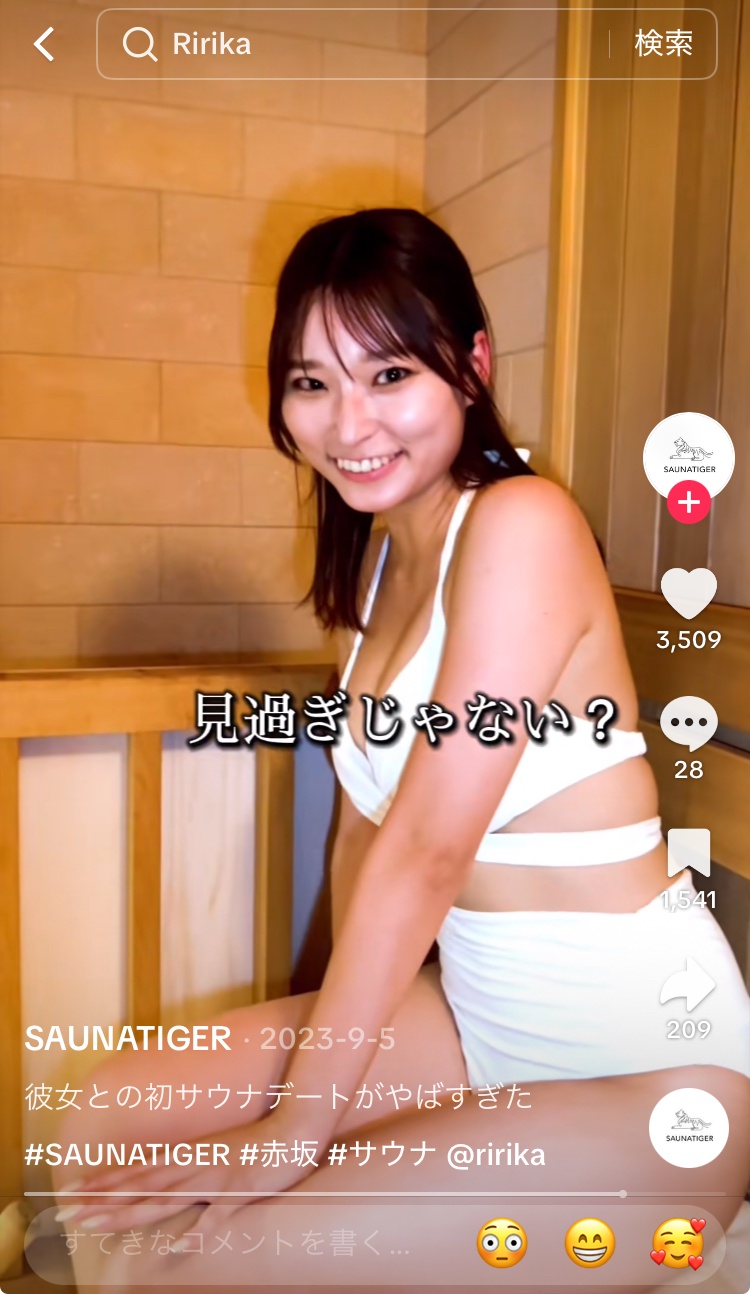Go back with the arrow icon
750x1294 pixels.
tap(44, 44)
